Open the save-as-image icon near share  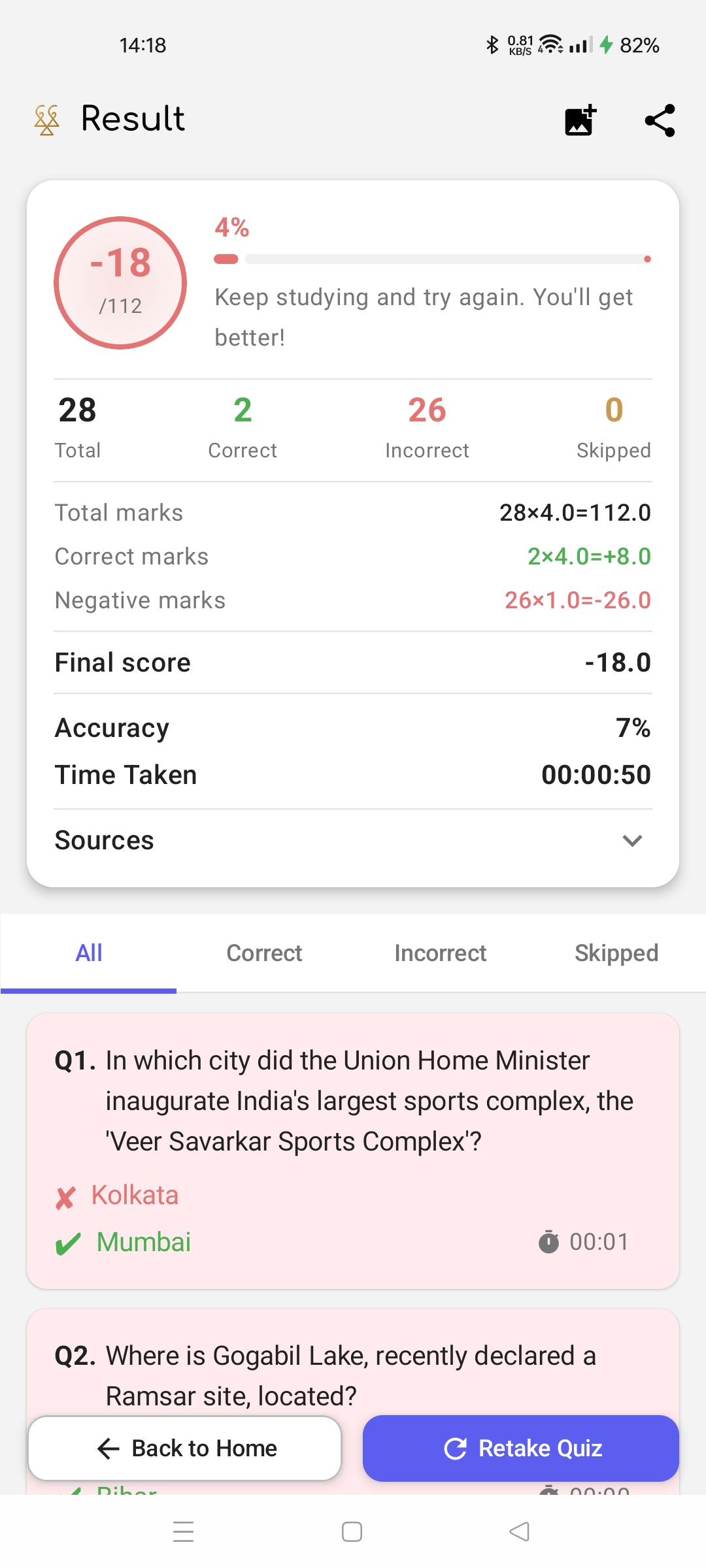click(579, 120)
